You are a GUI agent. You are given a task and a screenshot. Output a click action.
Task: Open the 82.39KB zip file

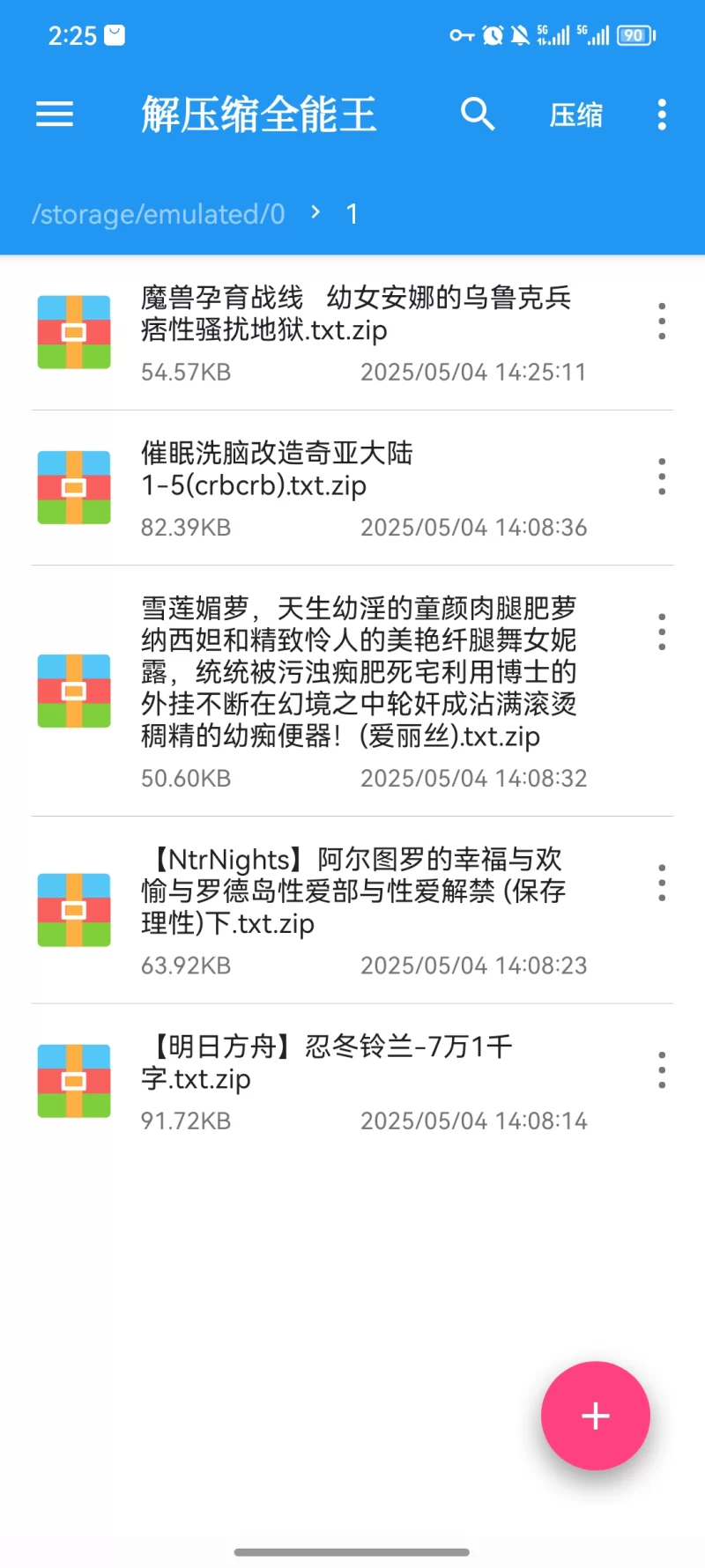point(352,488)
